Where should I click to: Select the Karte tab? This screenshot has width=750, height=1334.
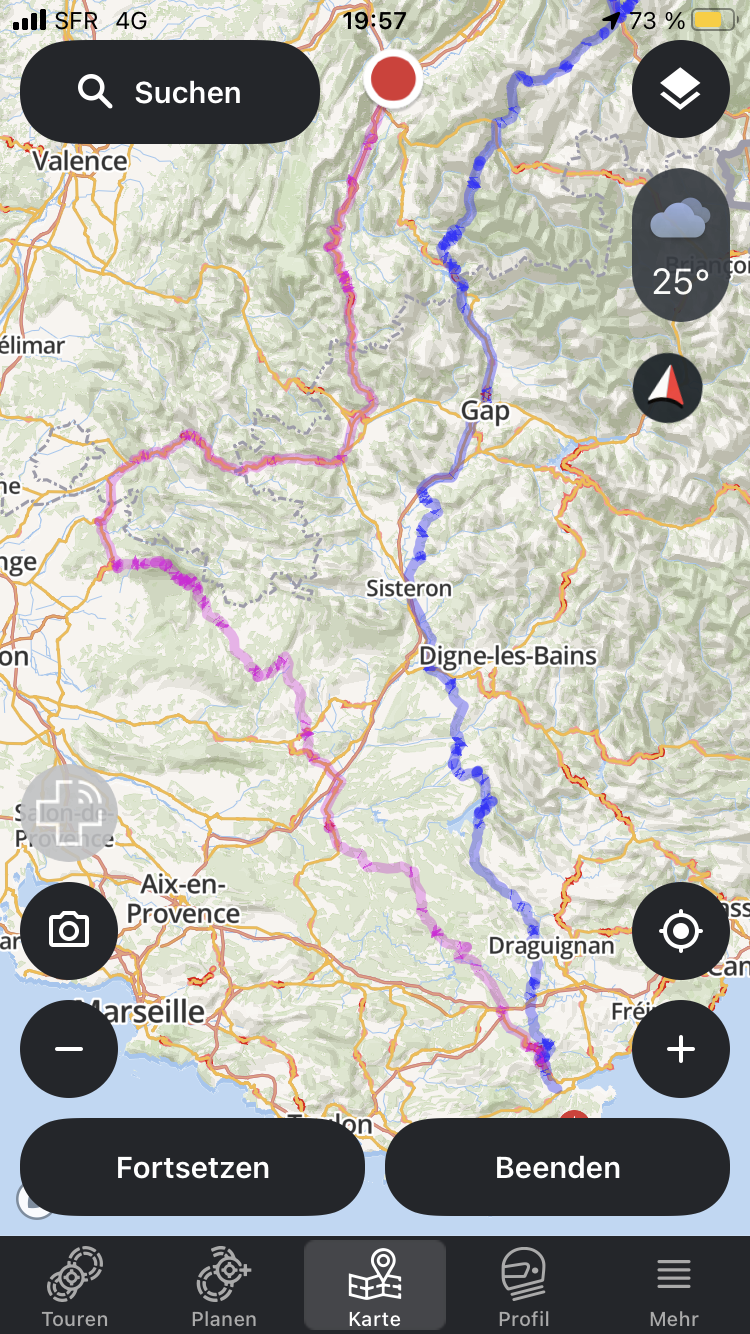click(x=375, y=1286)
